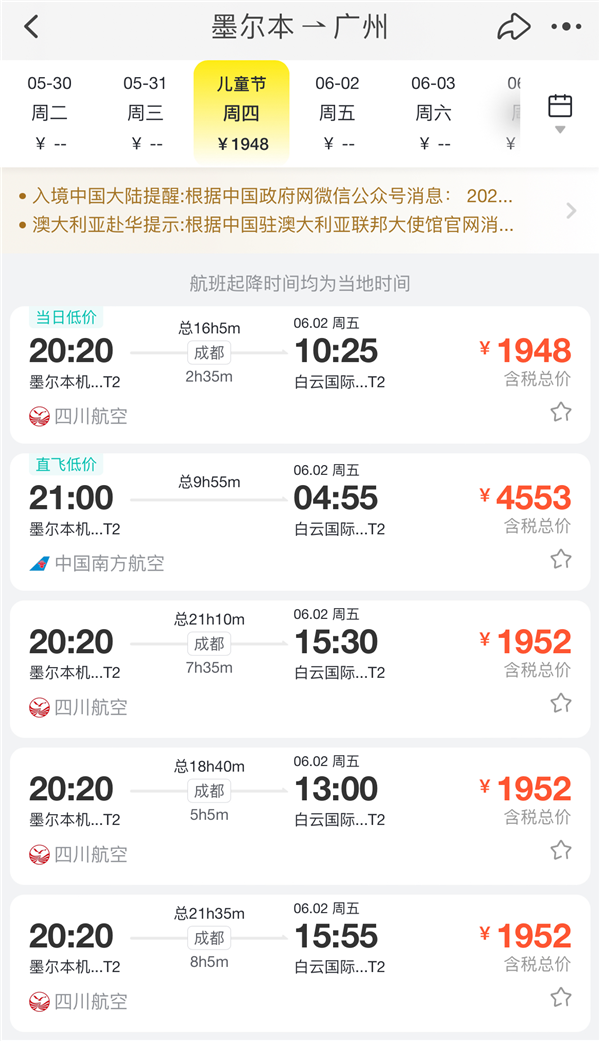
Task: Switch to the 06-02 周五 date
Action: coord(337,113)
